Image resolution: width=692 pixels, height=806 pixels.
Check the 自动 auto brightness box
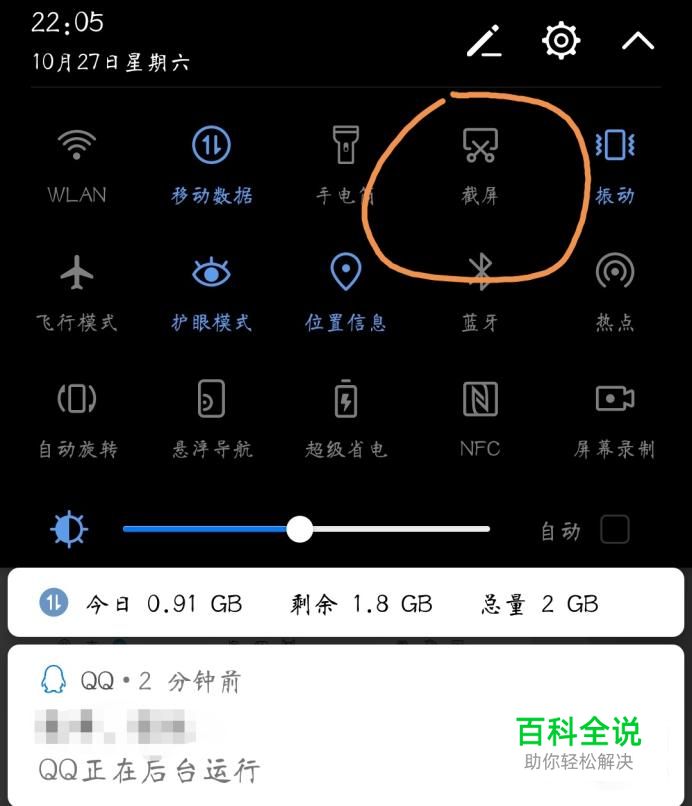[614, 530]
